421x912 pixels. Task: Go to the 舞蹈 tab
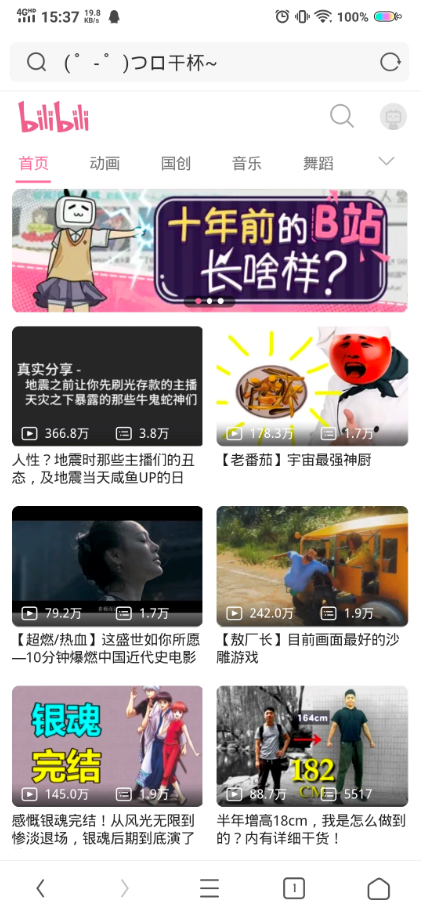tap(318, 163)
